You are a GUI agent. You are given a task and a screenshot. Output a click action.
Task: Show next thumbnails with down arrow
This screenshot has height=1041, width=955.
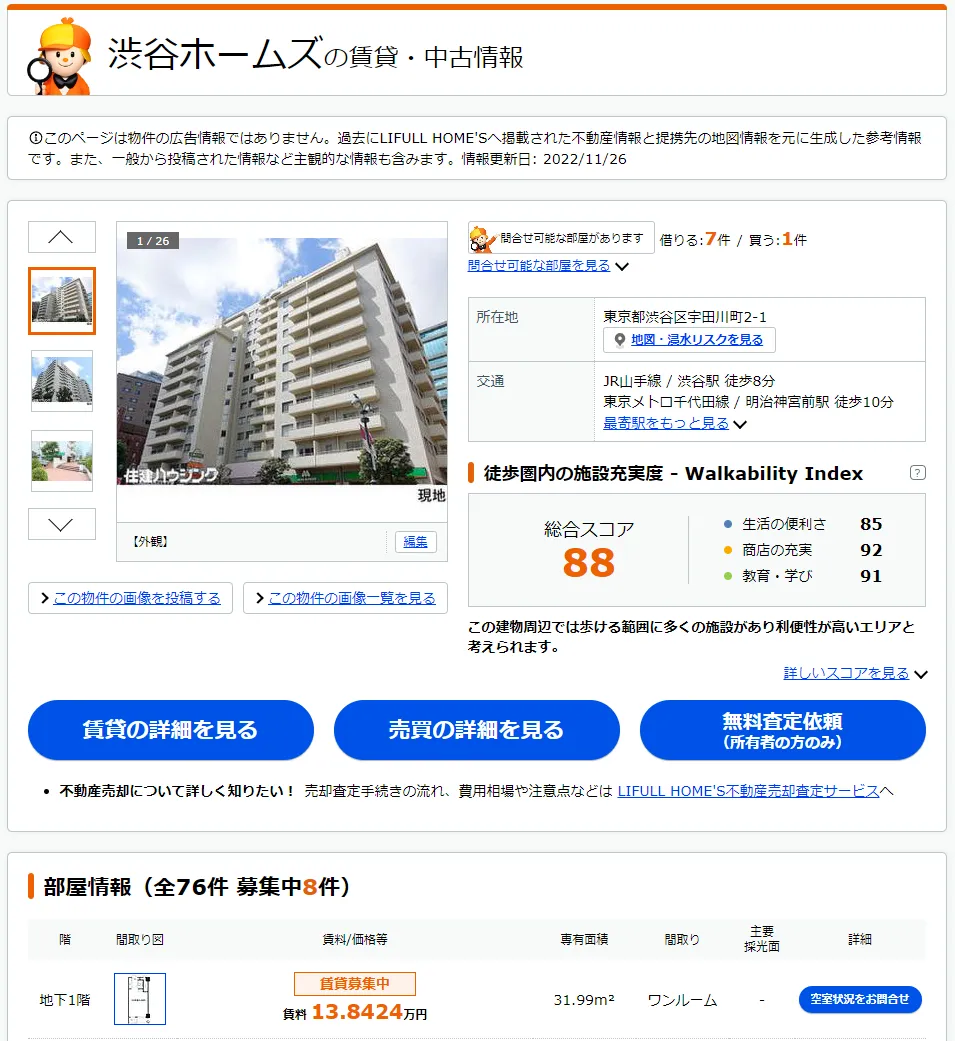click(62, 524)
